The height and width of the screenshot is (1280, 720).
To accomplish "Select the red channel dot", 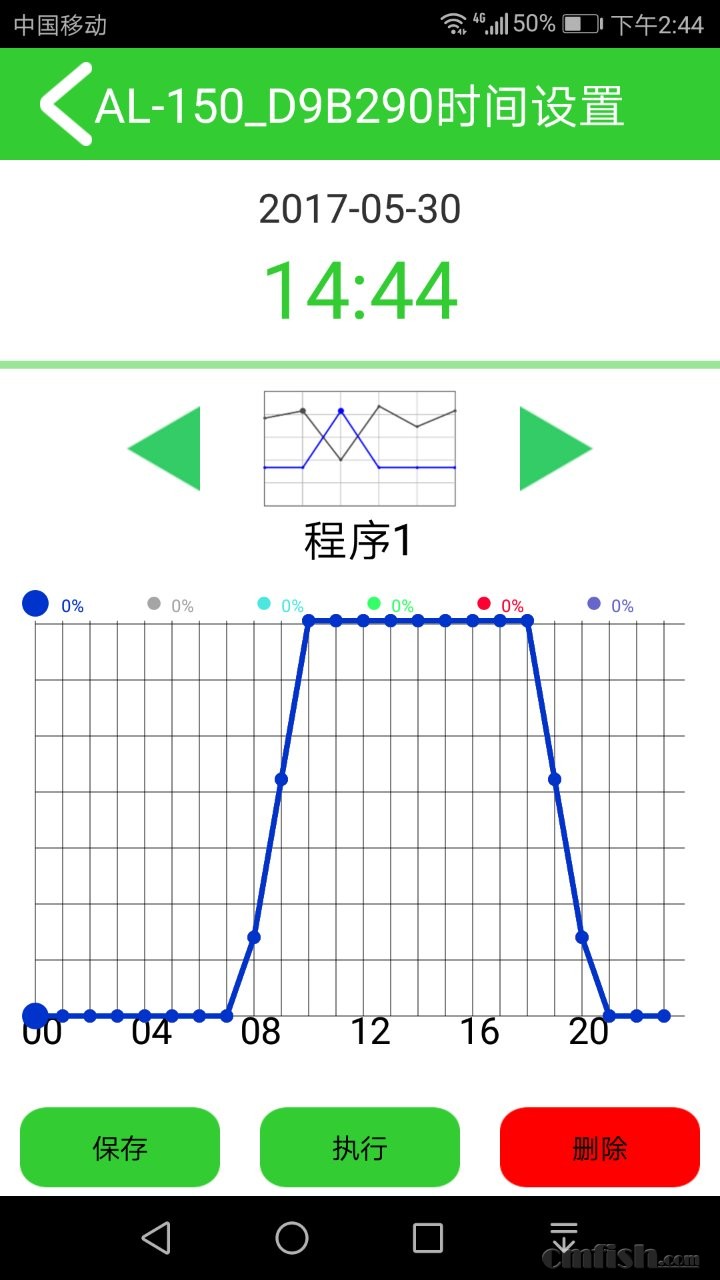I will coord(484,604).
